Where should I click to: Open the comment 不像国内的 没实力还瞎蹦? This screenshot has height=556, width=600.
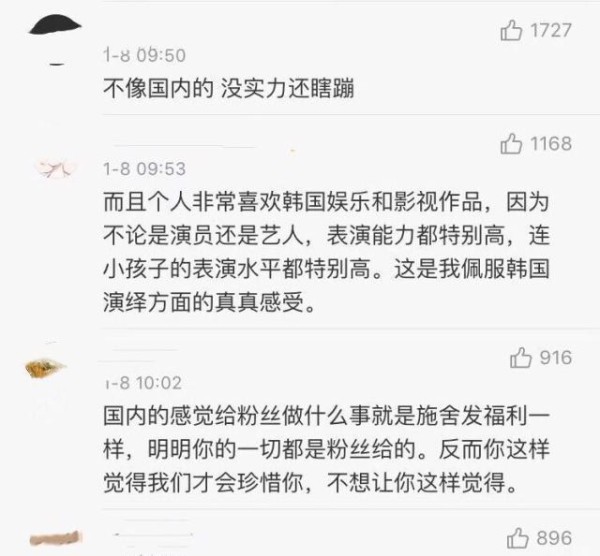[231, 88]
